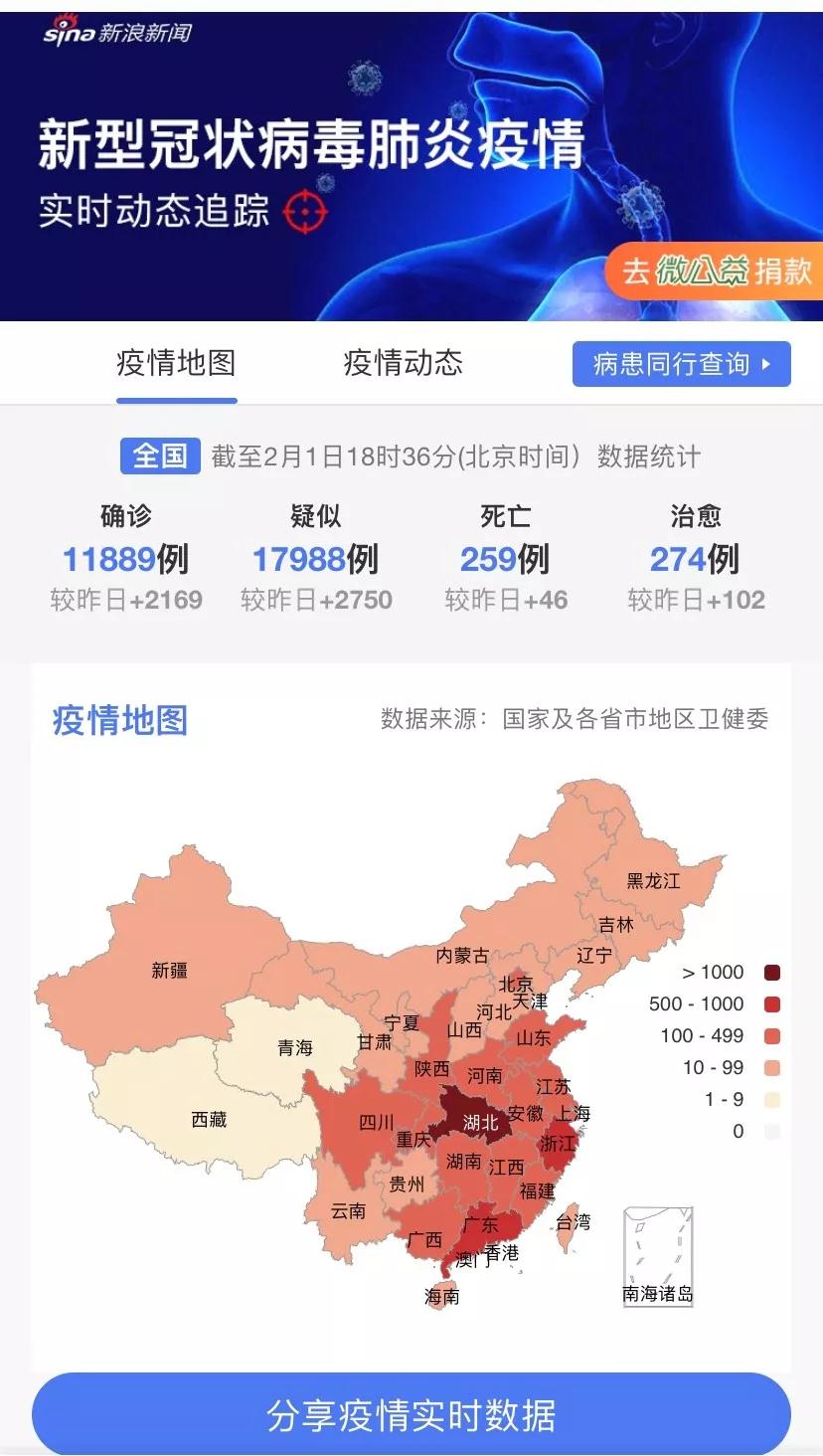Image resolution: width=823 pixels, height=1456 pixels.
Task: Select the 疫情地图 tab
Action: coord(176,363)
